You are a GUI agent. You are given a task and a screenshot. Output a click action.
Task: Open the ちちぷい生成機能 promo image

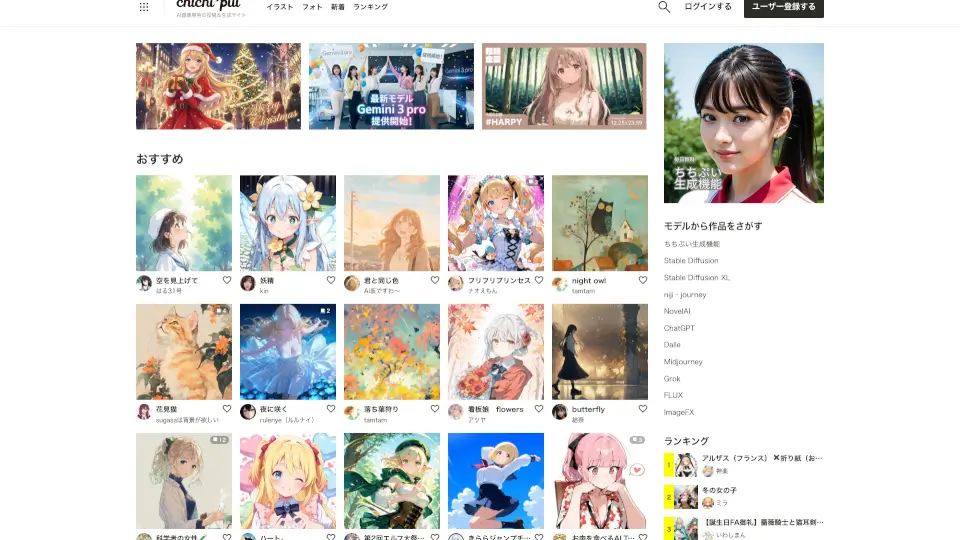coord(743,123)
